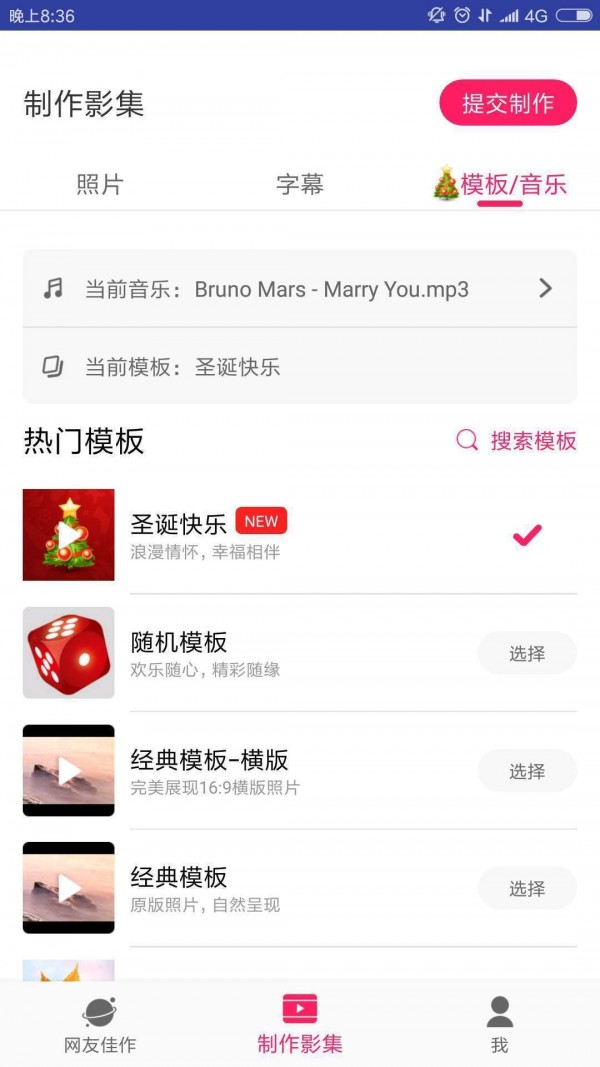Open the 制作影集 bottom tab
The height and width of the screenshot is (1067, 600).
[300, 1025]
